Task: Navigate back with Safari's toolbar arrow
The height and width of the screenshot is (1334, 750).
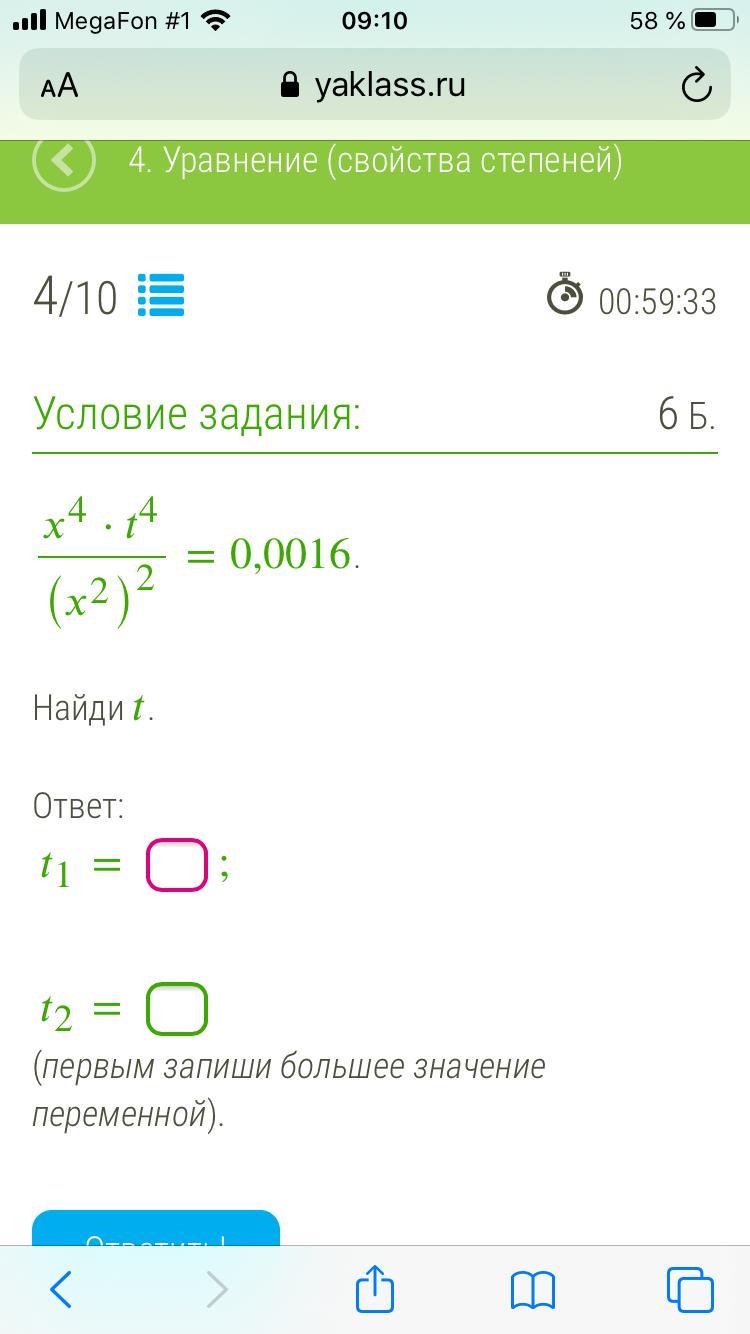Action: click(60, 1289)
